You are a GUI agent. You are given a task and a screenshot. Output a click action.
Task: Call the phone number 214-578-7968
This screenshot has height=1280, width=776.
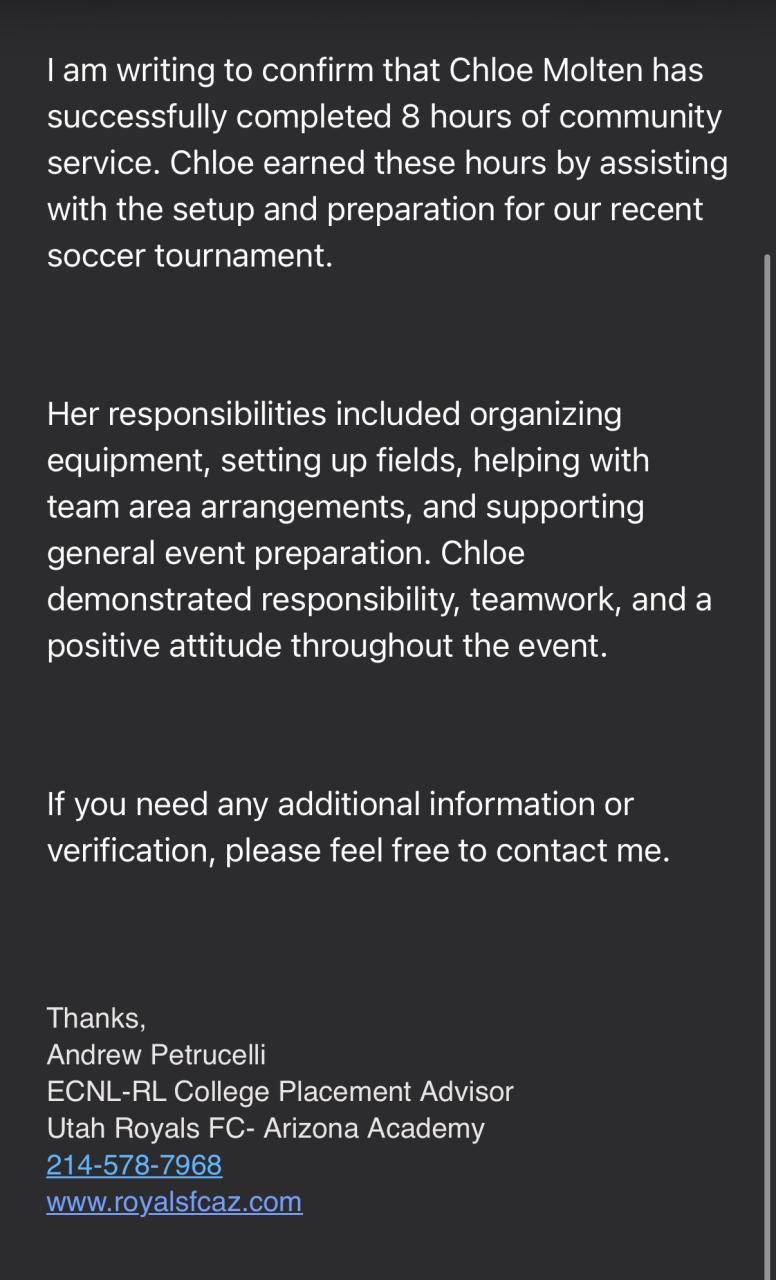point(134,1165)
